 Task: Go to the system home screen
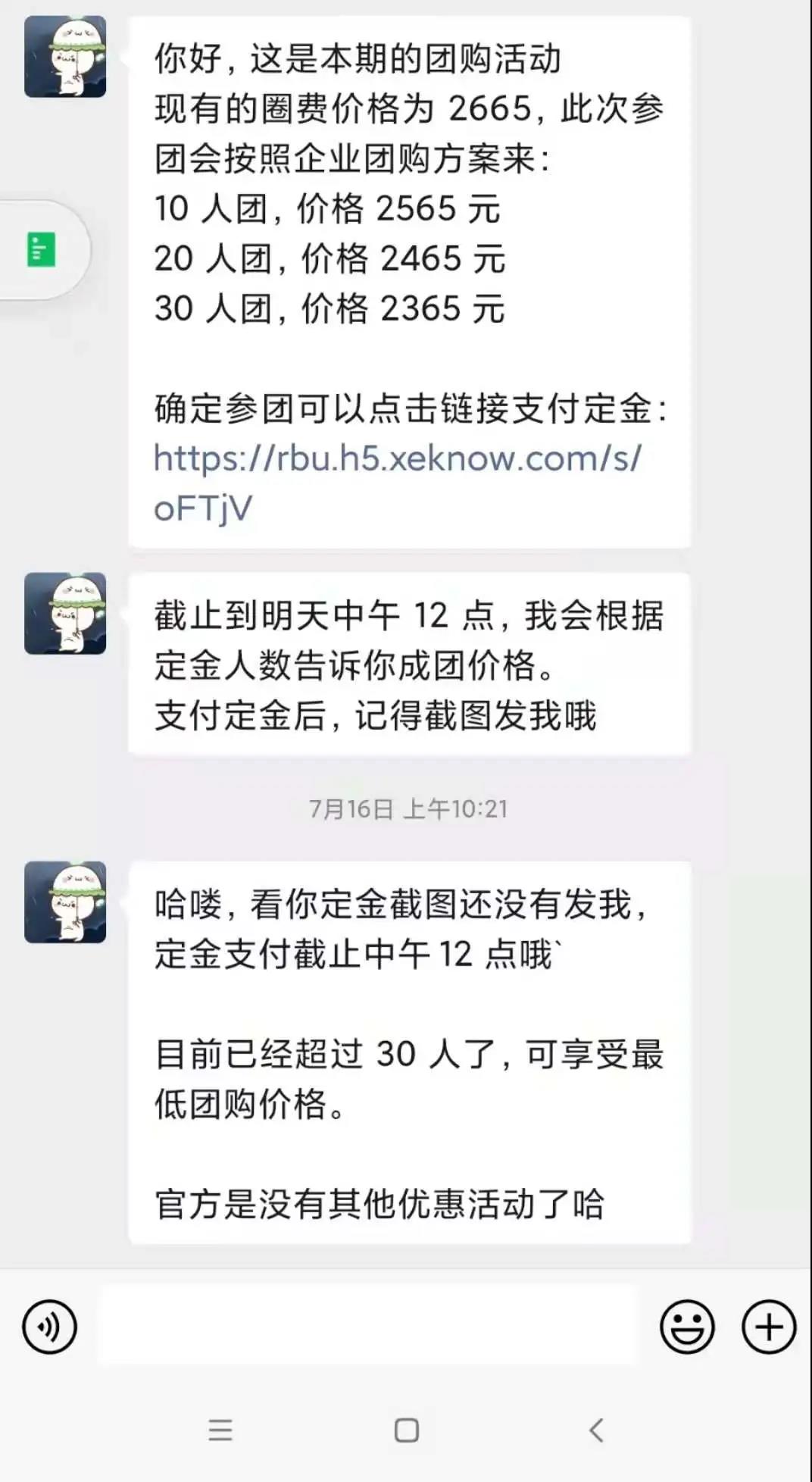407,1430
